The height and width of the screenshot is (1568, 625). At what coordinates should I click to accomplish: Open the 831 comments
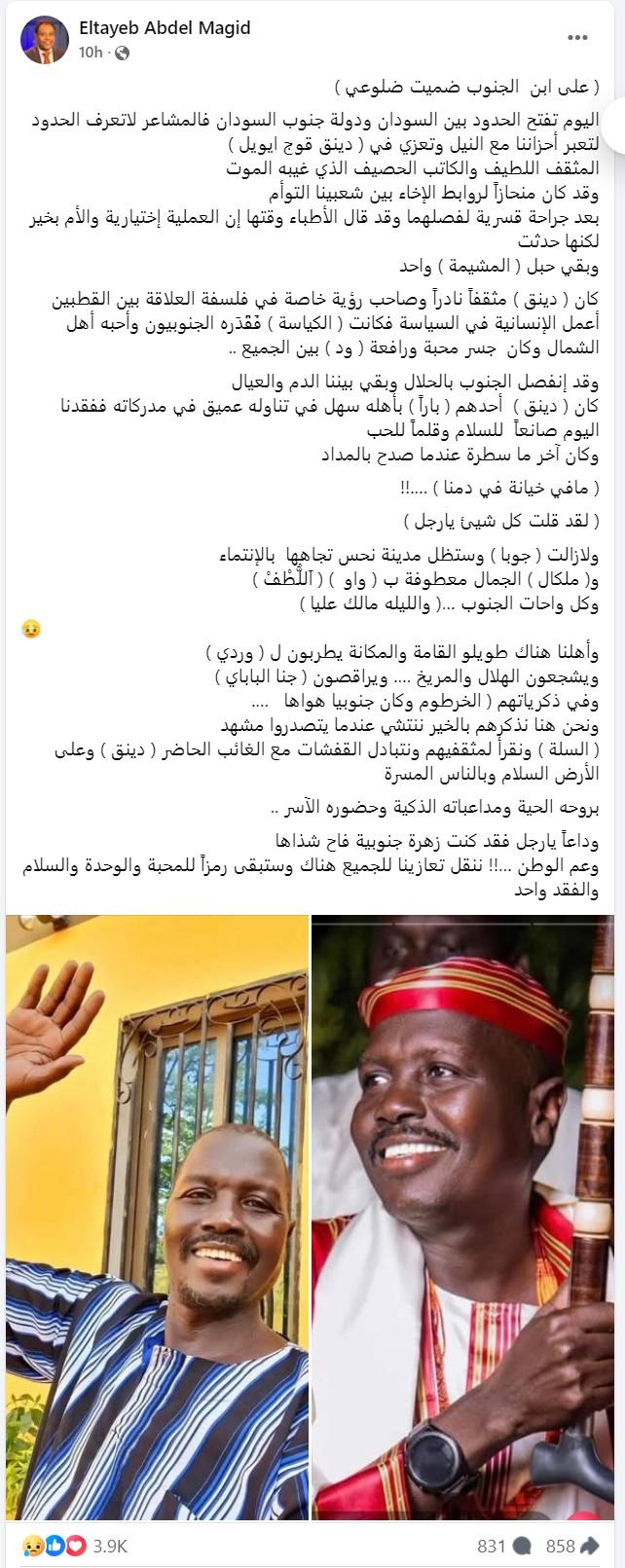click(x=503, y=1546)
